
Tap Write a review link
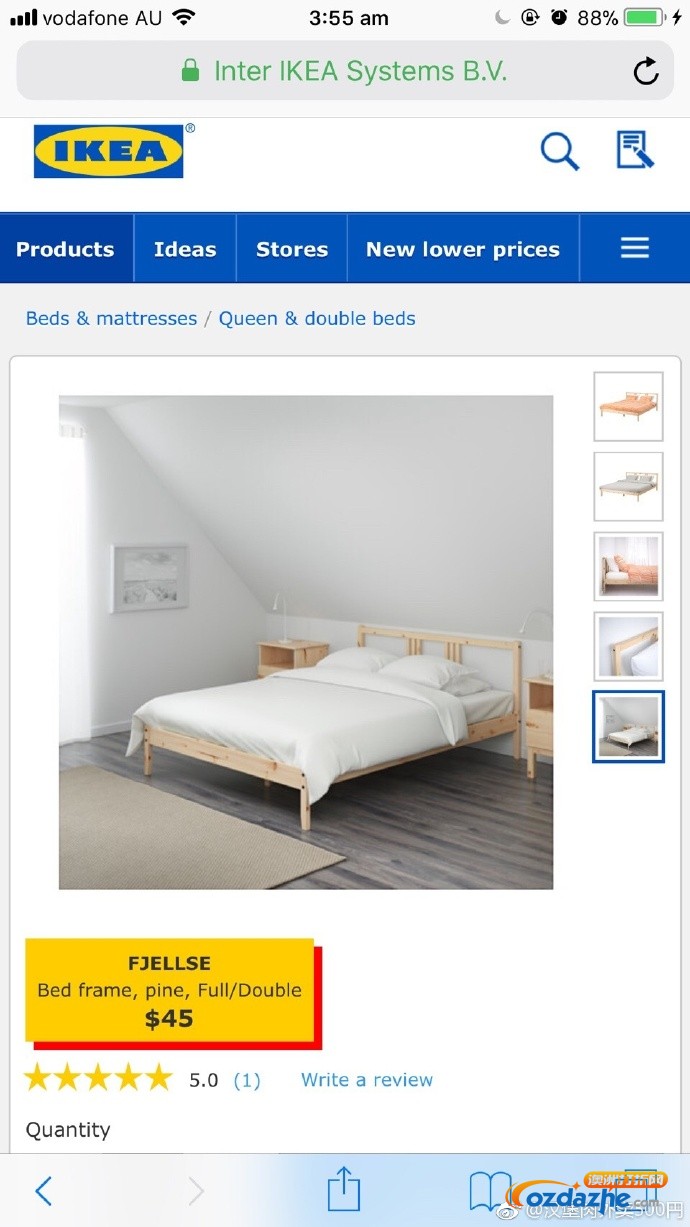click(367, 1080)
